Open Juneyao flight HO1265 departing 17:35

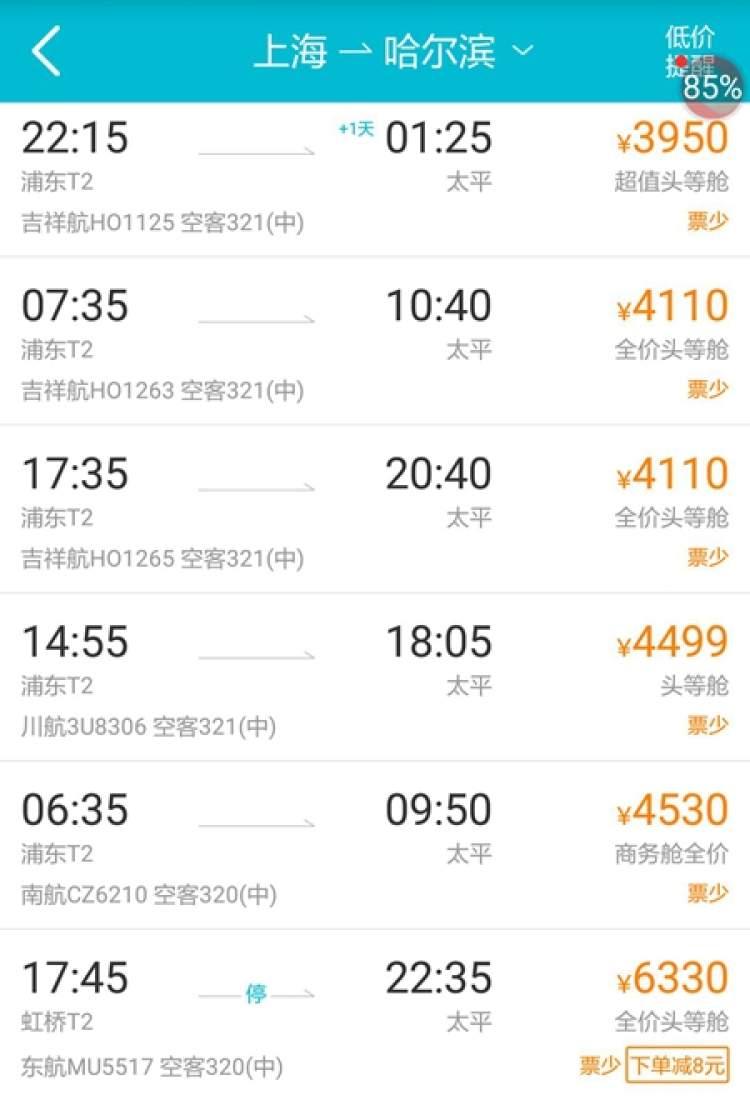pos(375,511)
